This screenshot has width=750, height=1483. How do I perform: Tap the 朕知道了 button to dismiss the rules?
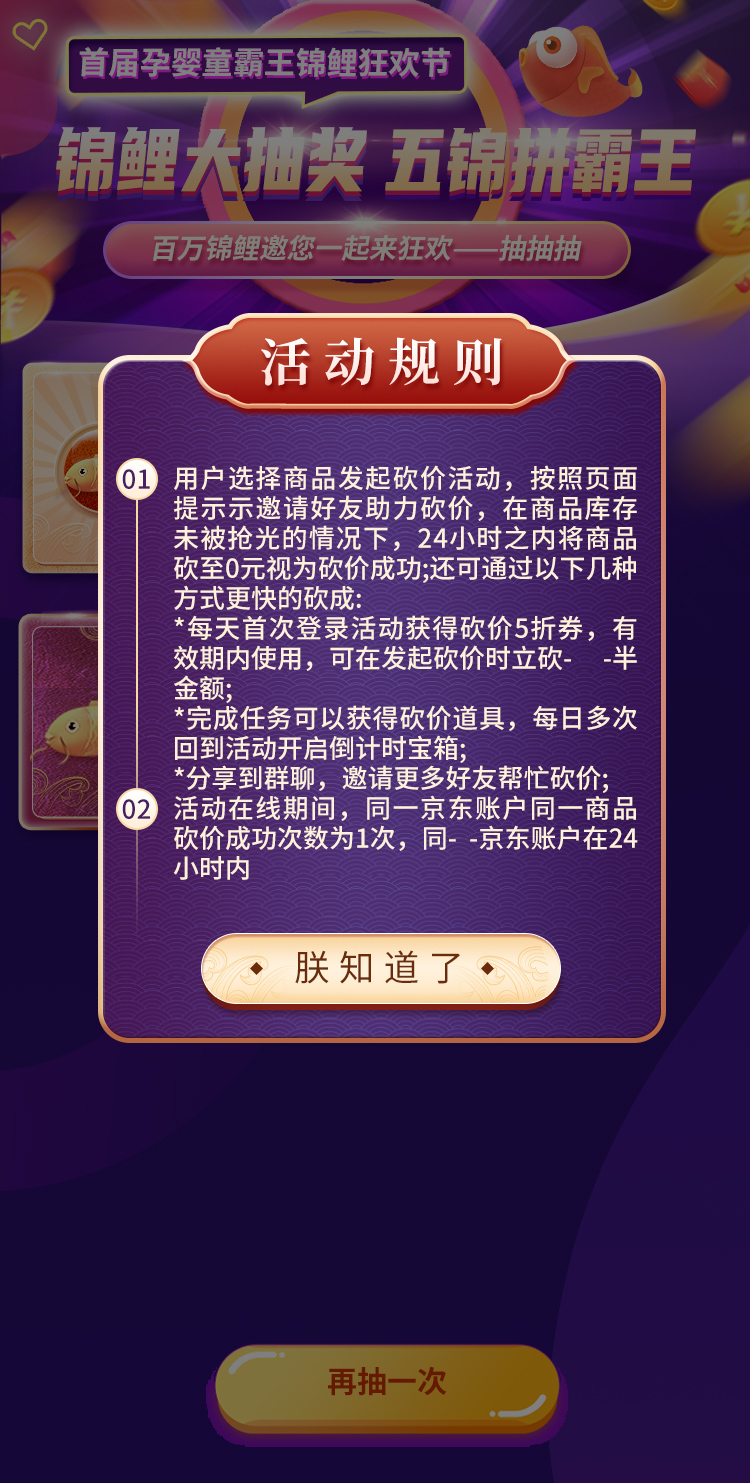pos(380,968)
